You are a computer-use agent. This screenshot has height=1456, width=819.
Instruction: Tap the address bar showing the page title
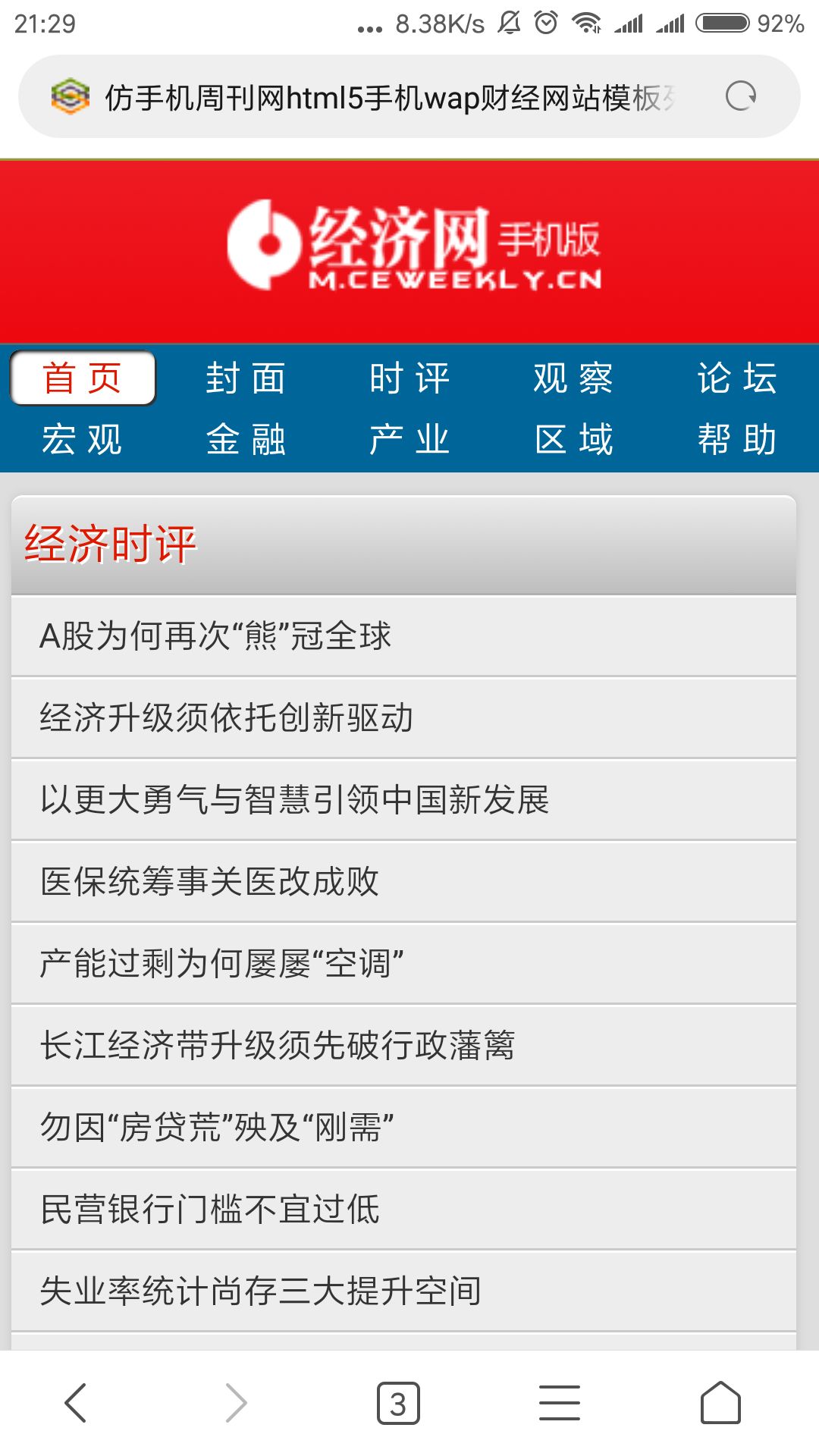tap(387, 97)
